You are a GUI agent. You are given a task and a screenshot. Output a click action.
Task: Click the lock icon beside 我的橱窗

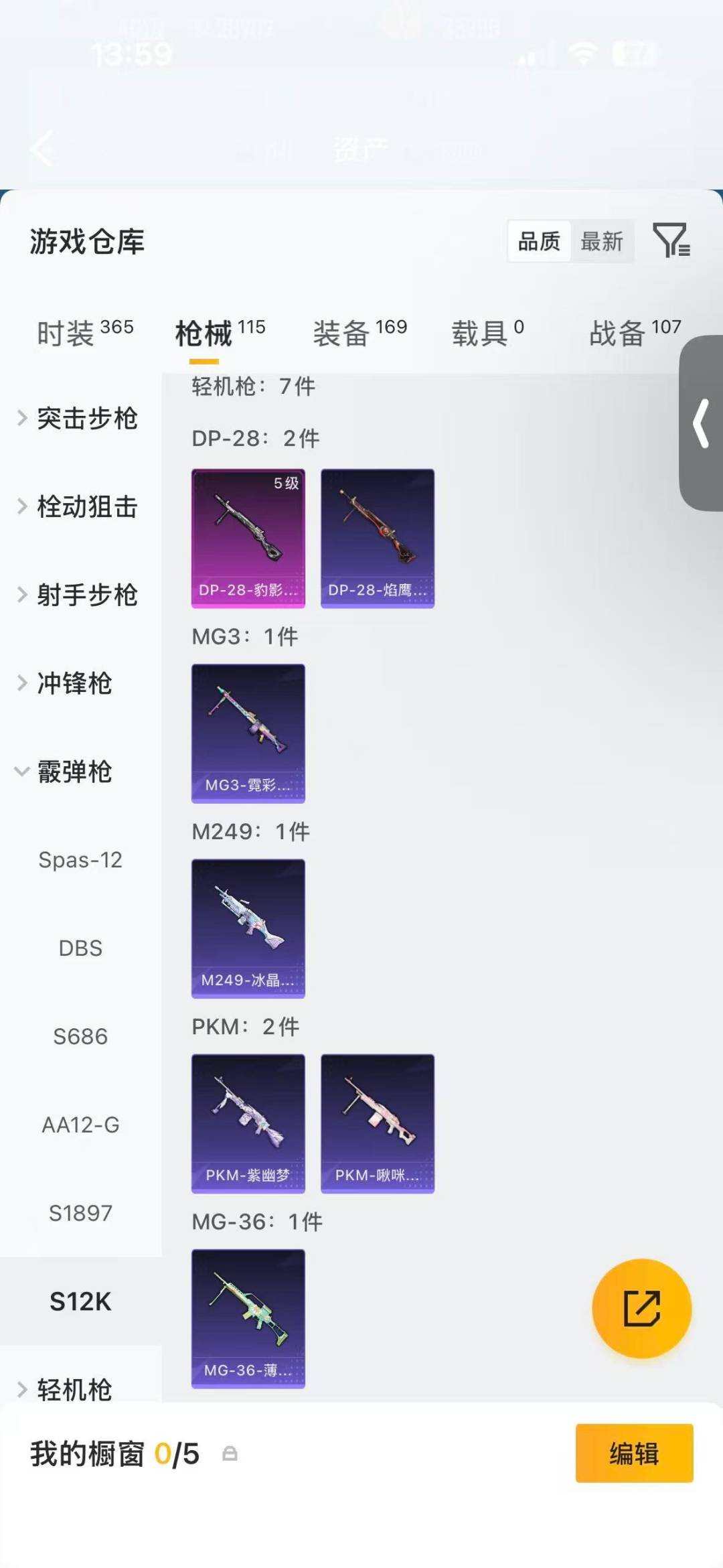pyautogui.click(x=232, y=1455)
